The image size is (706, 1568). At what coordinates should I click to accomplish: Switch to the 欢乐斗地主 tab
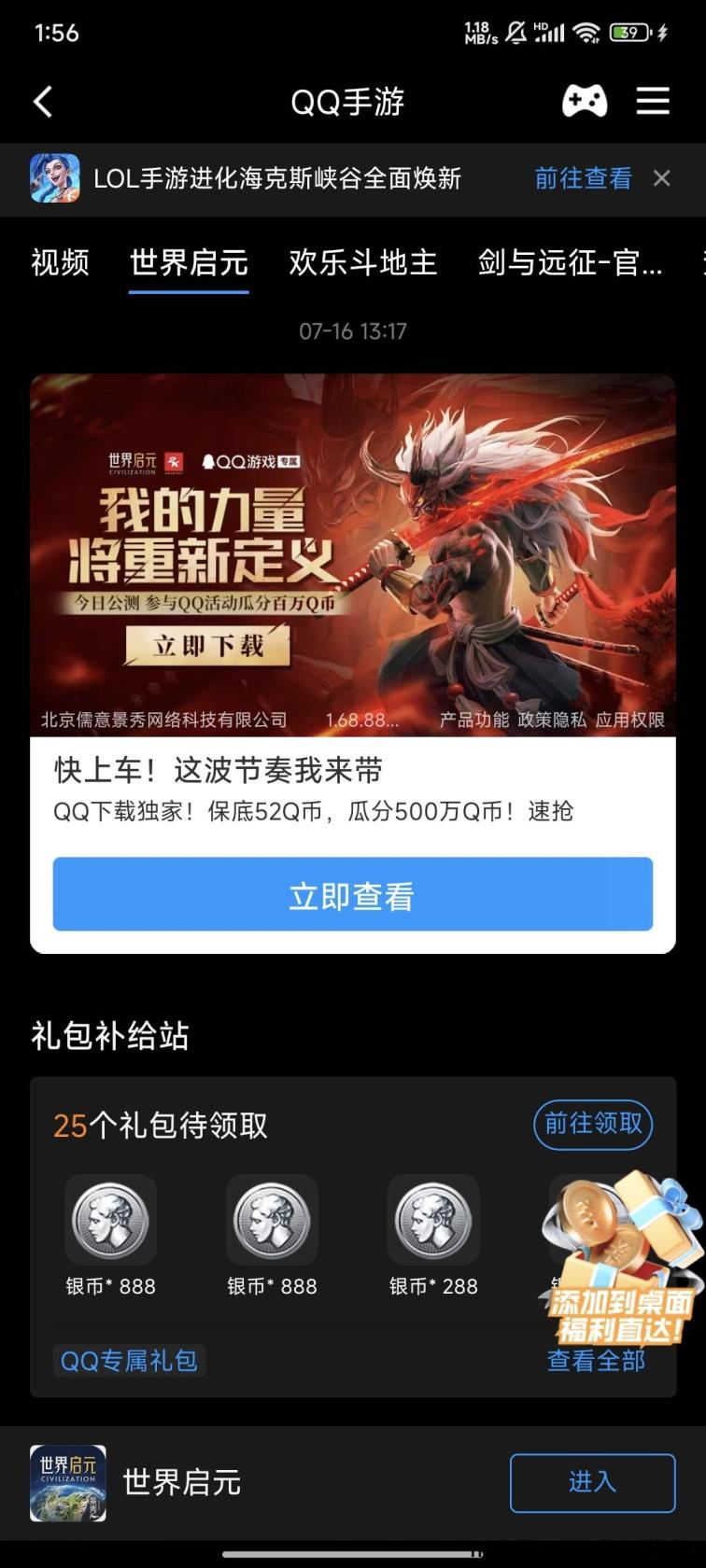[x=363, y=263]
